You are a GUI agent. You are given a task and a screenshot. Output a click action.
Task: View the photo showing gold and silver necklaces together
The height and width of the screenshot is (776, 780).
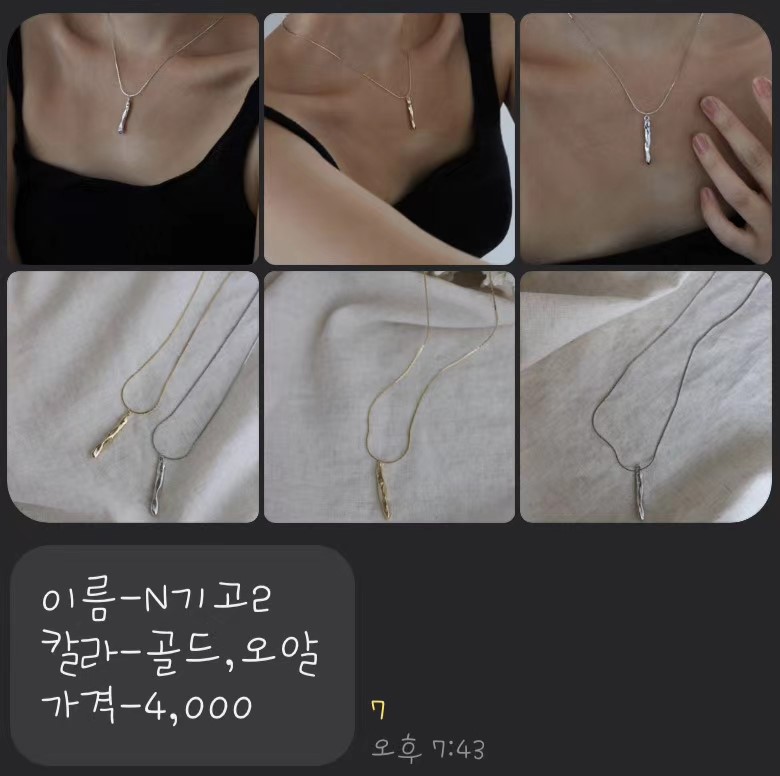click(x=133, y=396)
